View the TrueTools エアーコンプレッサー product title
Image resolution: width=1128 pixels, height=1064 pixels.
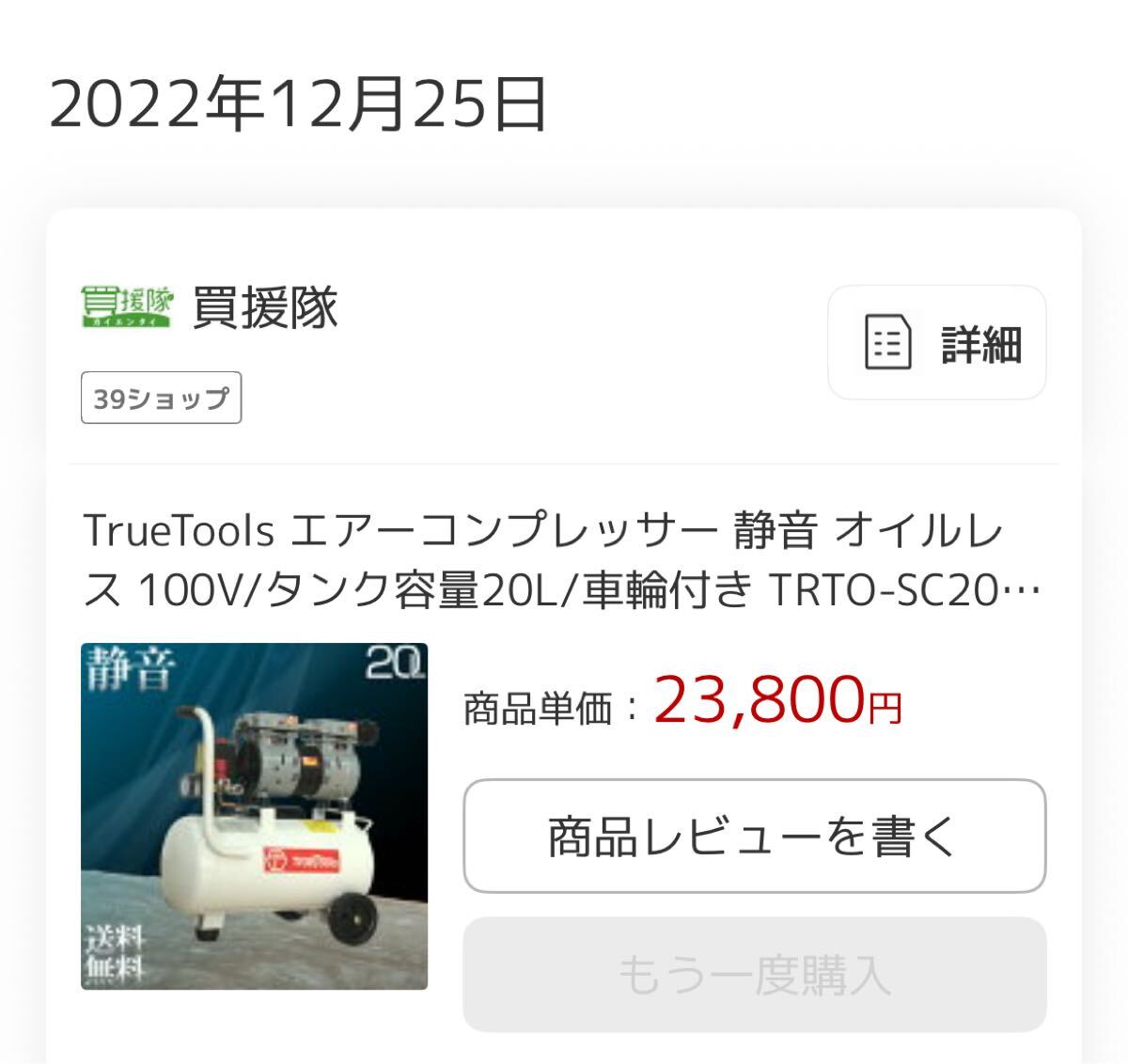tap(562, 560)
